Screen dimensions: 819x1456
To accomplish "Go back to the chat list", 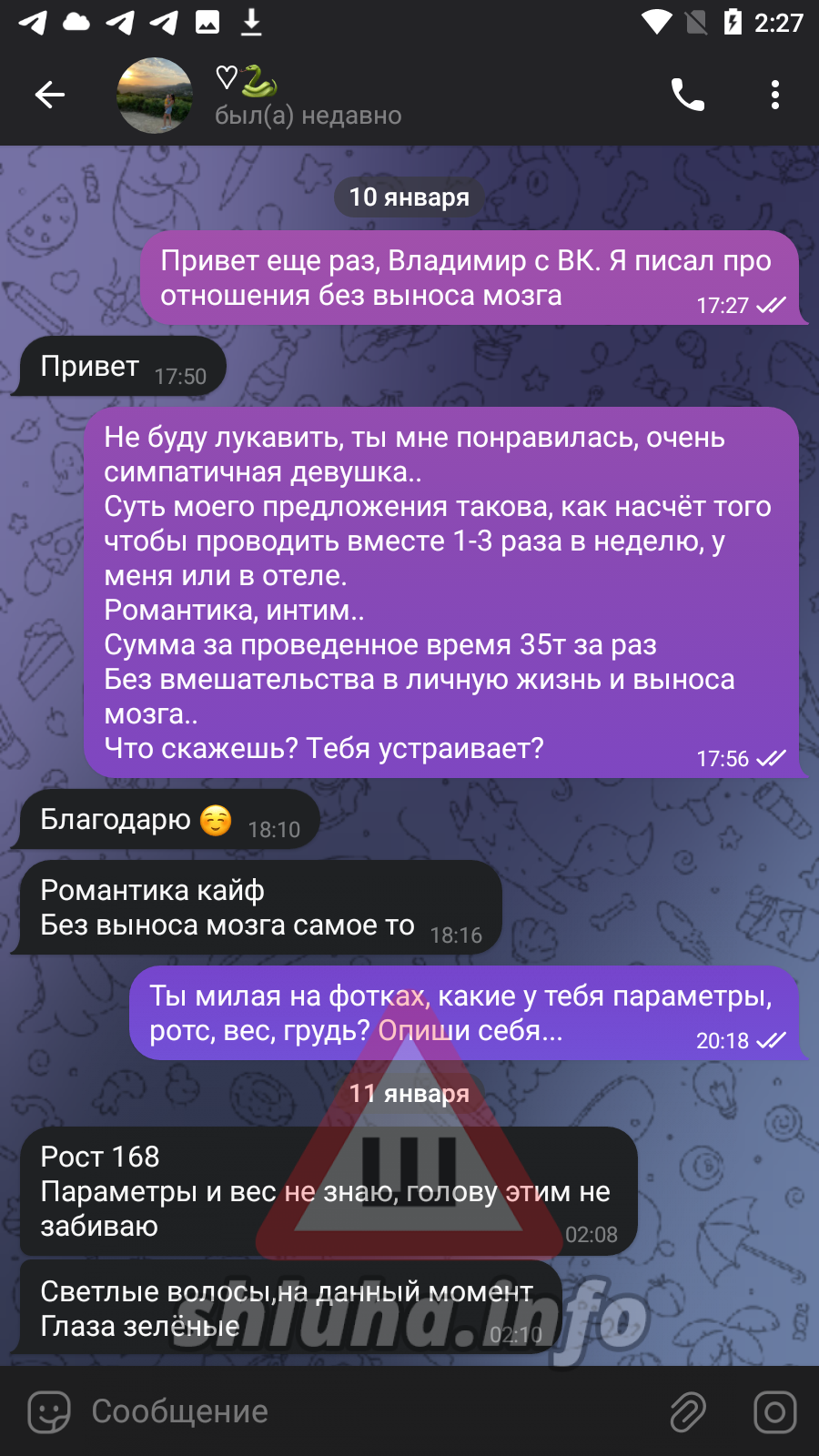I will coord(50,95).
